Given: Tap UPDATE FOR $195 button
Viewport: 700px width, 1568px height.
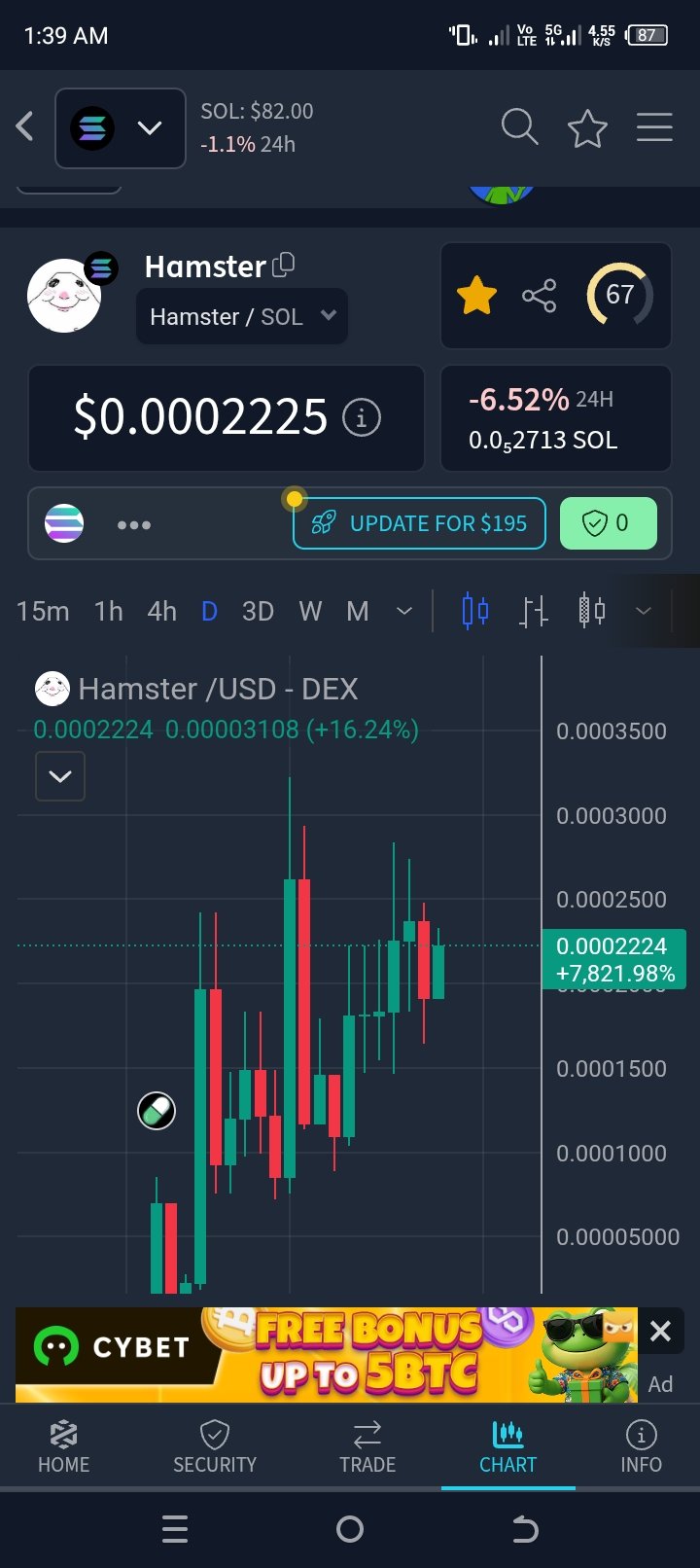Looking at the screenshot, I should (x=419, y=523).
